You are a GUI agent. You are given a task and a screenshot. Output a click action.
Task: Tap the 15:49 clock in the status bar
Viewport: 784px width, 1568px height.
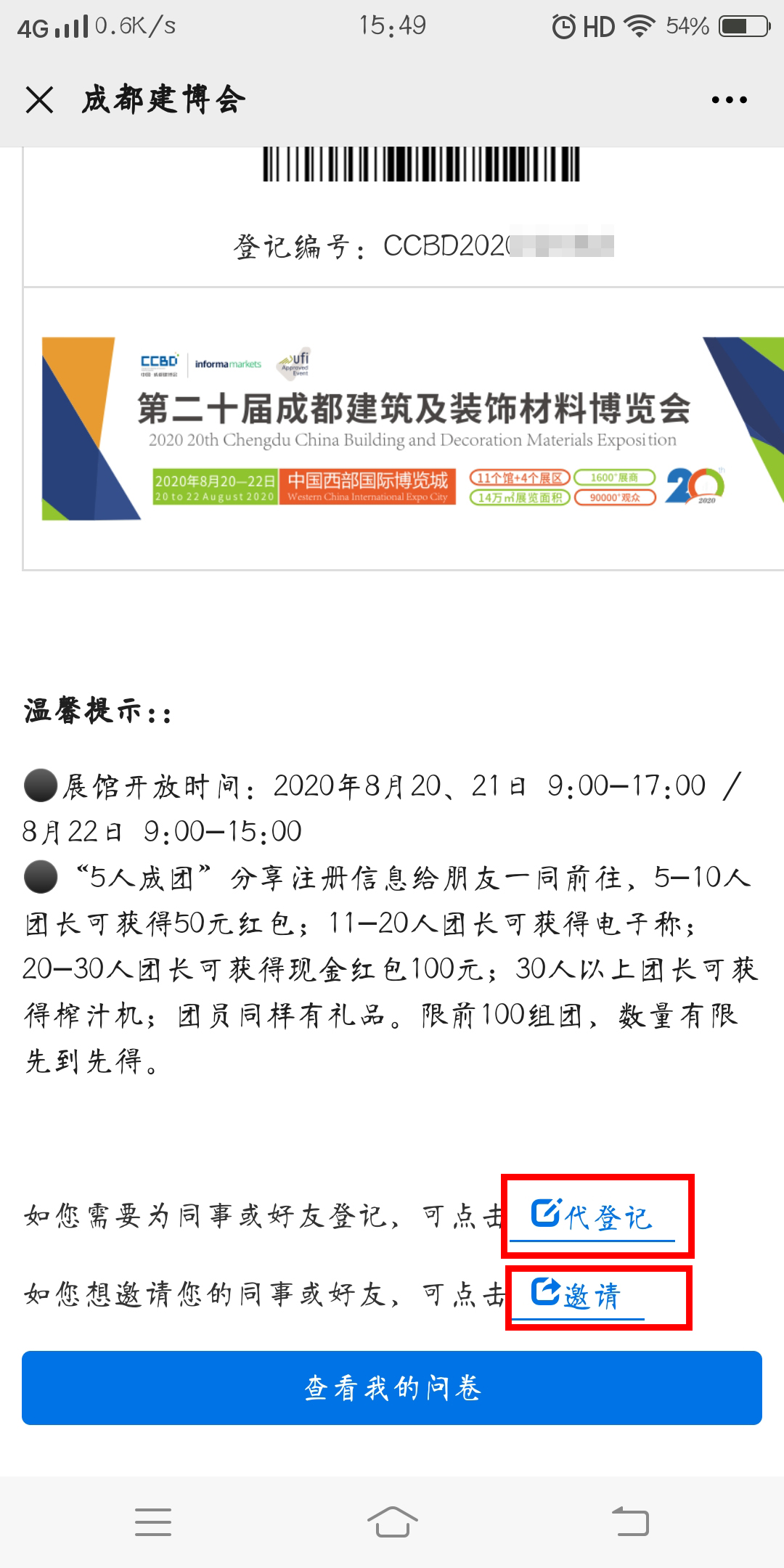(x=392, y=25)
